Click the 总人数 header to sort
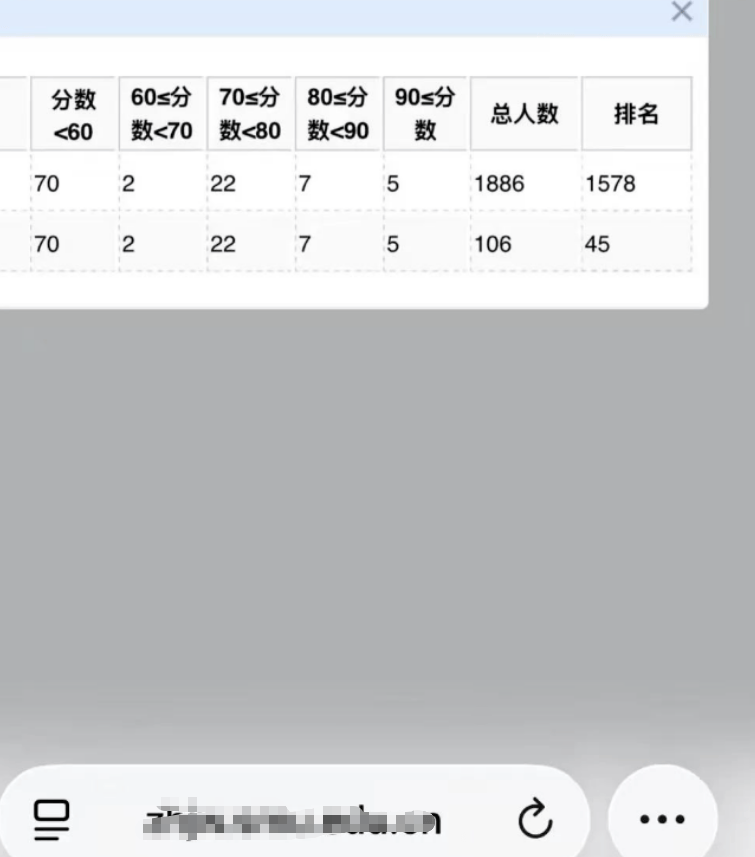 coord(524,113)
